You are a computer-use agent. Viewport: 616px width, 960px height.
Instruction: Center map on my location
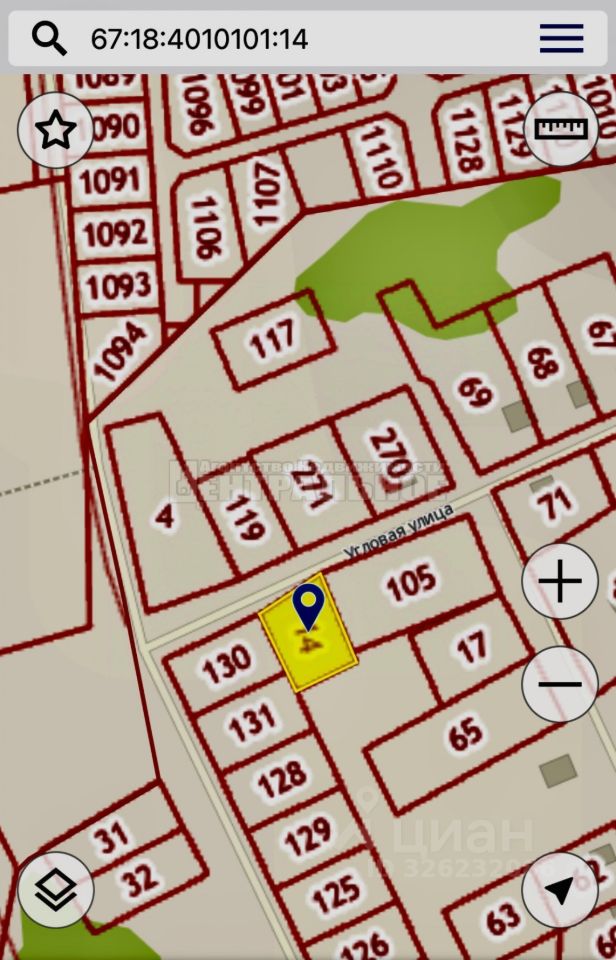[x=560, y=889]
